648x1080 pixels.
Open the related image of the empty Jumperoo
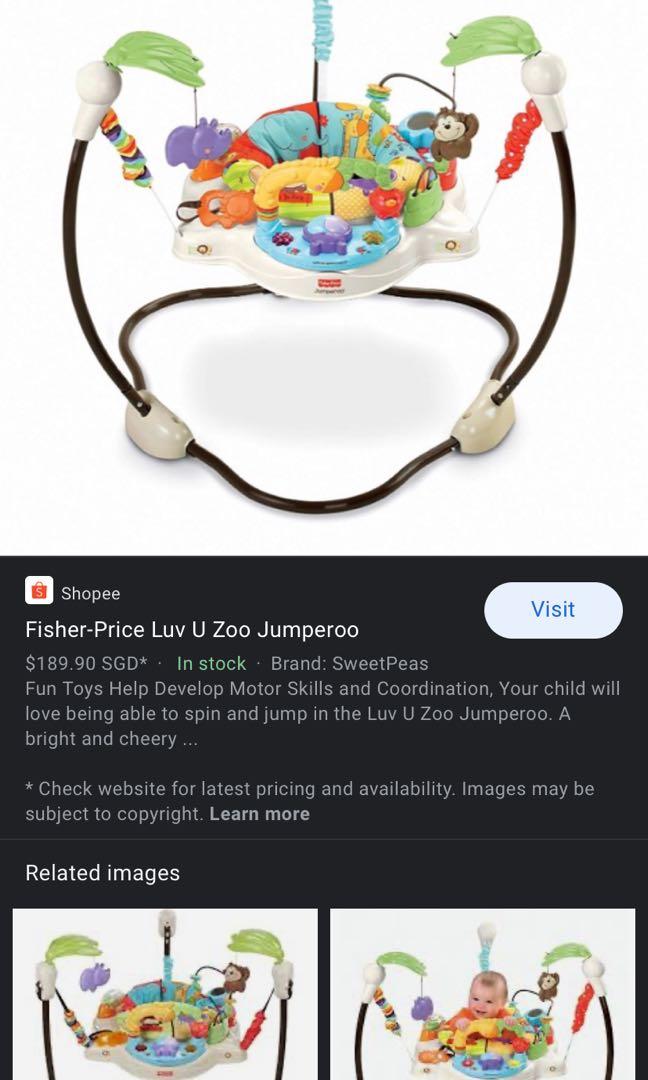coord(165,994)
